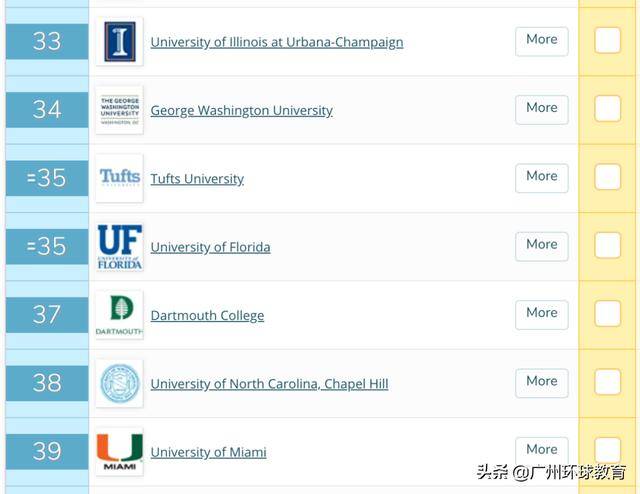Tick the checkbox for Tufts University
This screenshot has width=640, height=494.
point(608,177)
